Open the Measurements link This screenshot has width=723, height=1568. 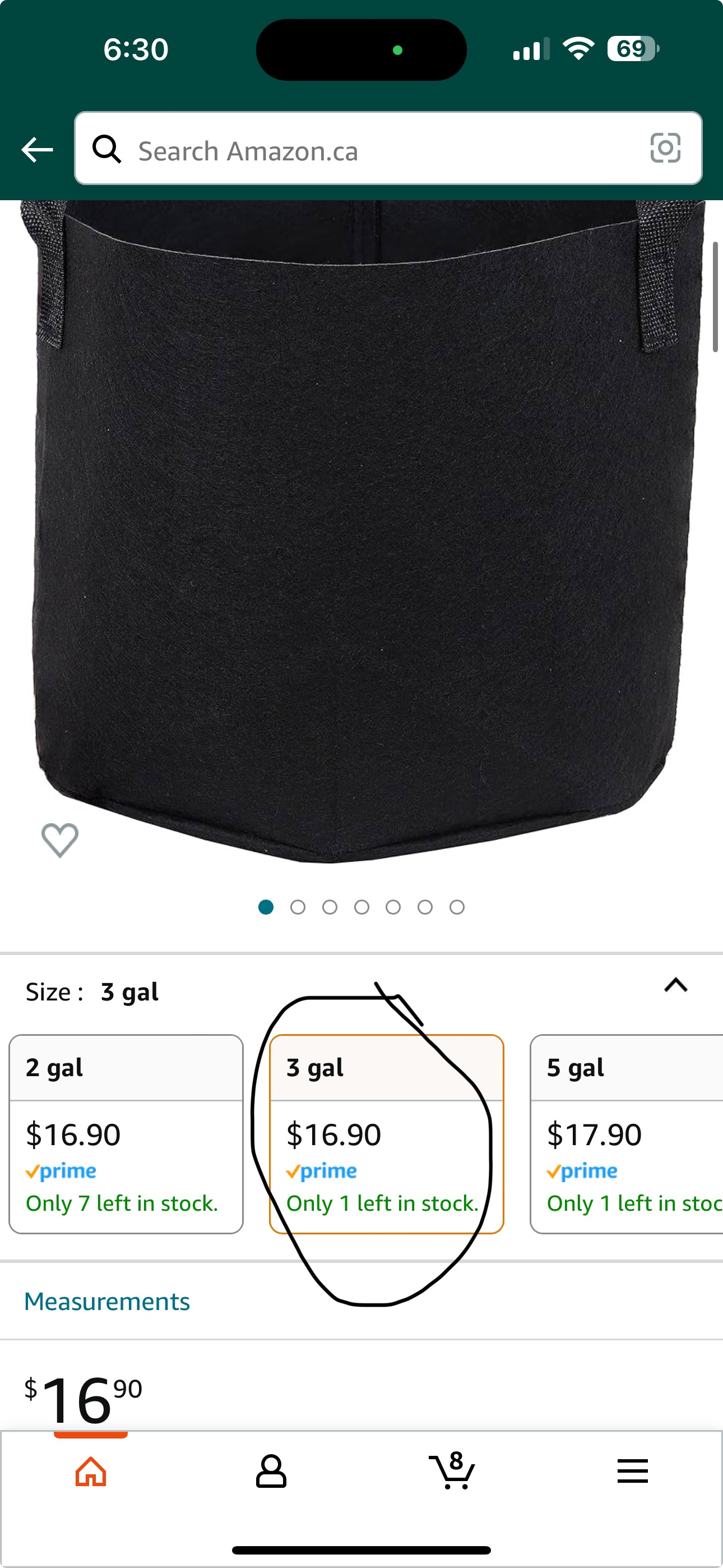pos(107,1302)
